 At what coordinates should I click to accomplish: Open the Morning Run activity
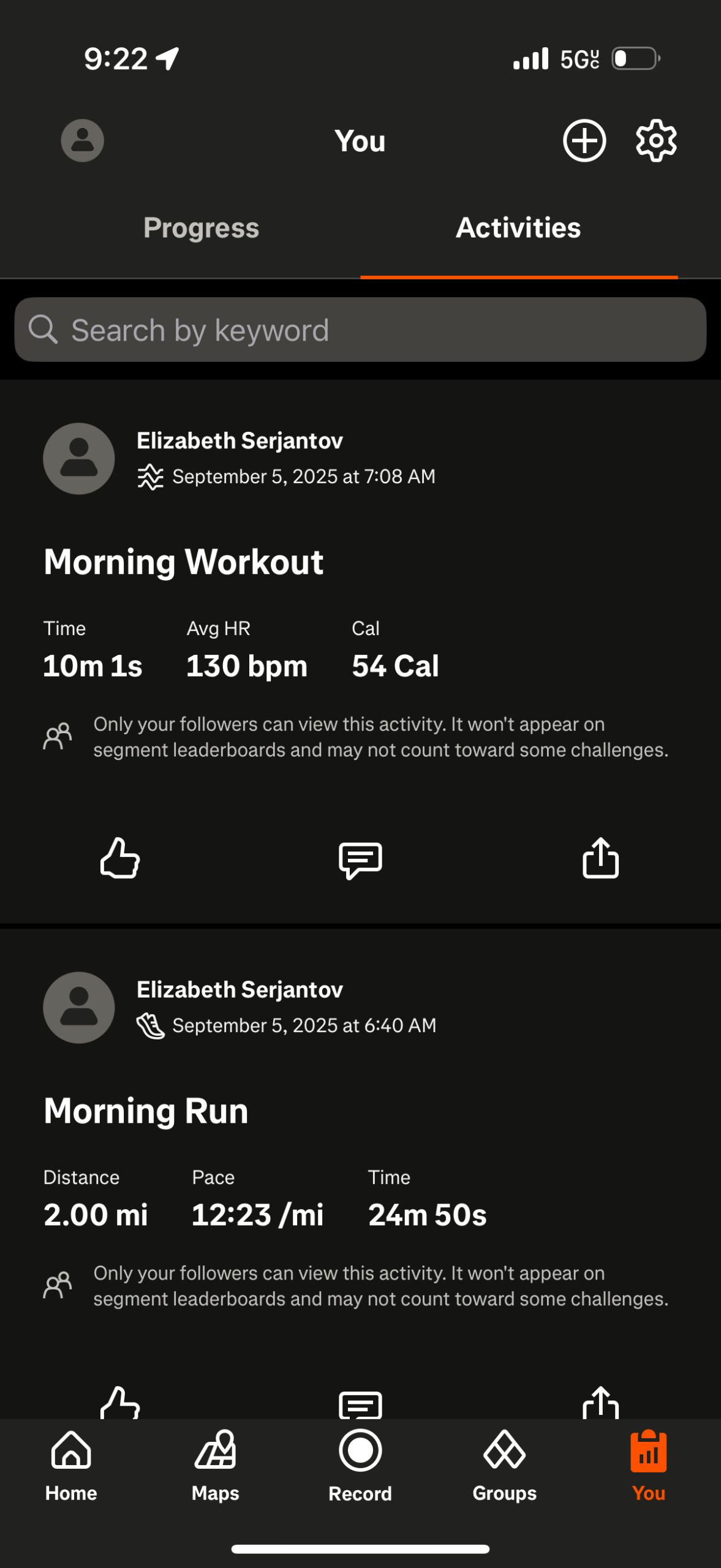[x=146, y=1110]
